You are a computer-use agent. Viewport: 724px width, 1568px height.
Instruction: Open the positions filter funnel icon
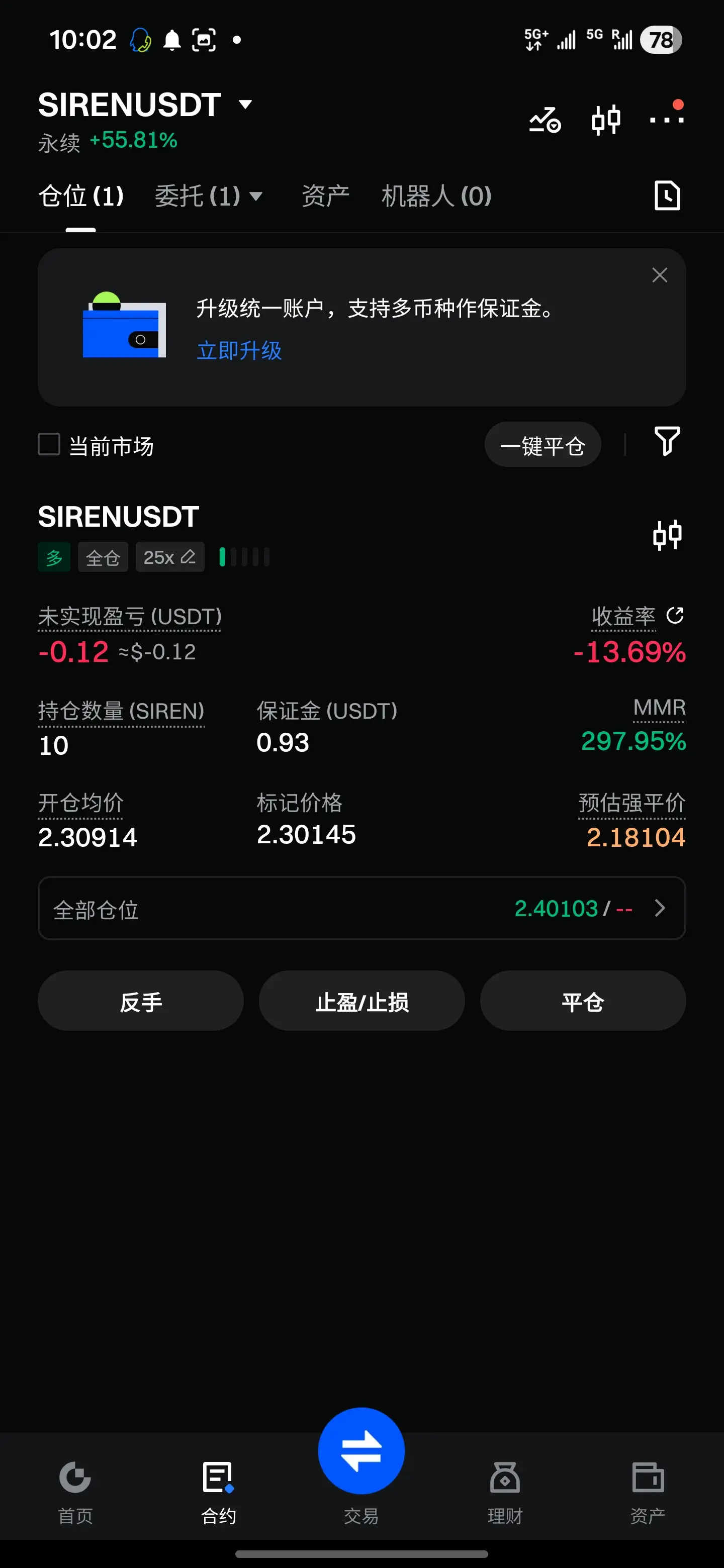[667, 441]
